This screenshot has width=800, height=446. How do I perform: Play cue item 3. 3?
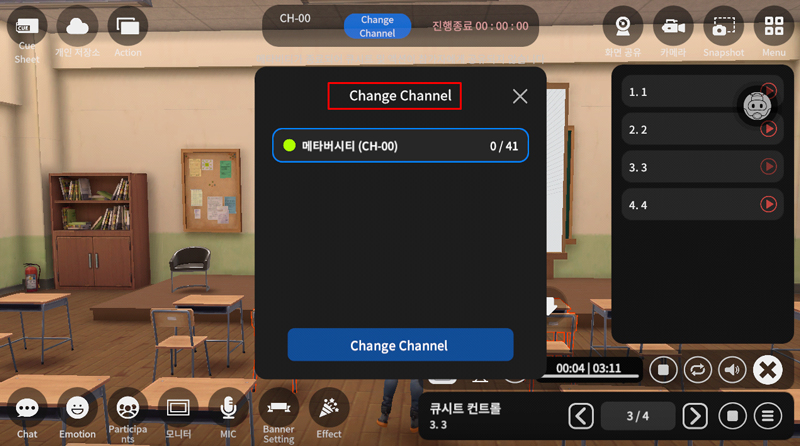coord(769,167)
